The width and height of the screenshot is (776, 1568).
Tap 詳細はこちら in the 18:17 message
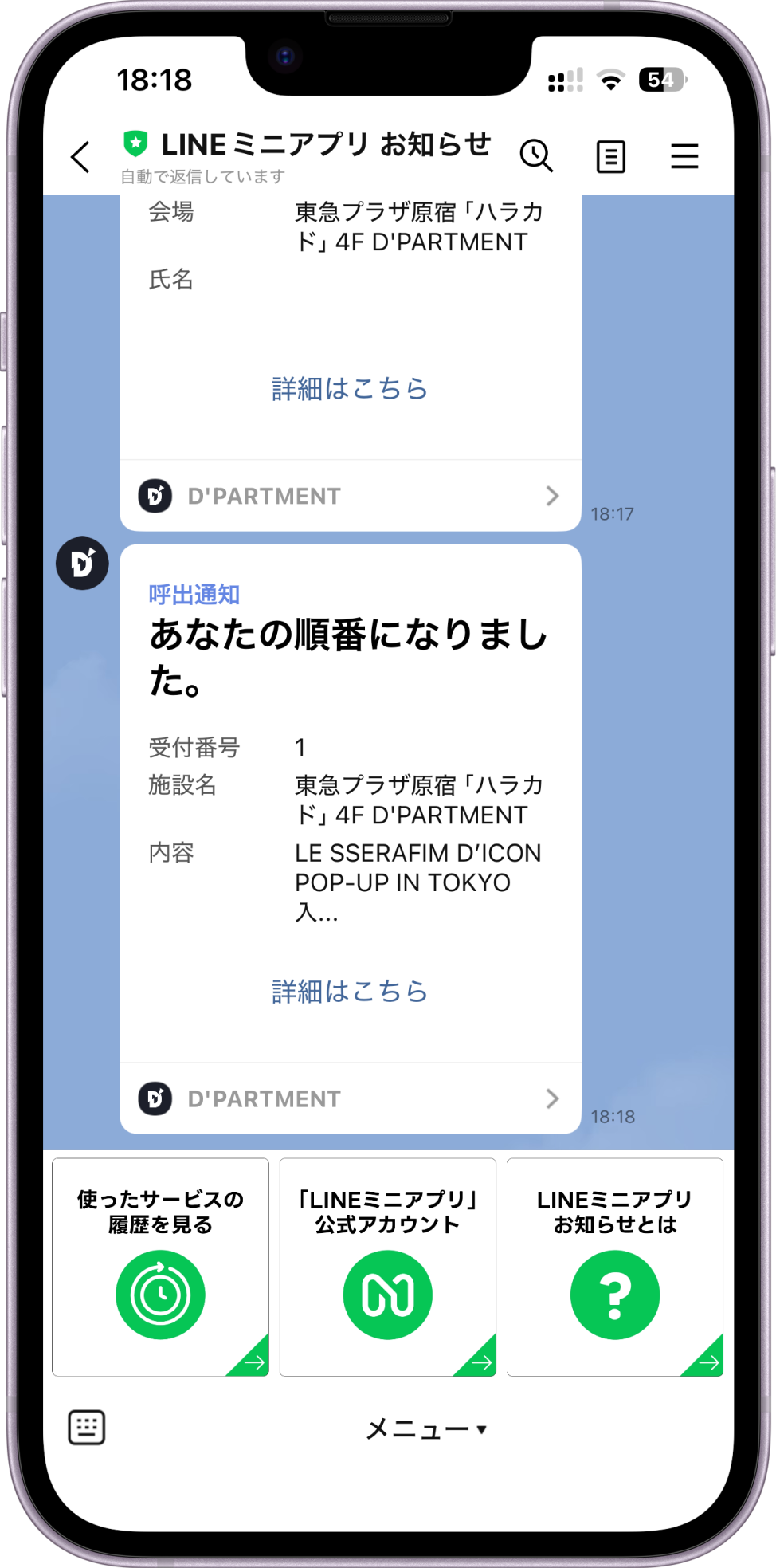tap(350, 389)
